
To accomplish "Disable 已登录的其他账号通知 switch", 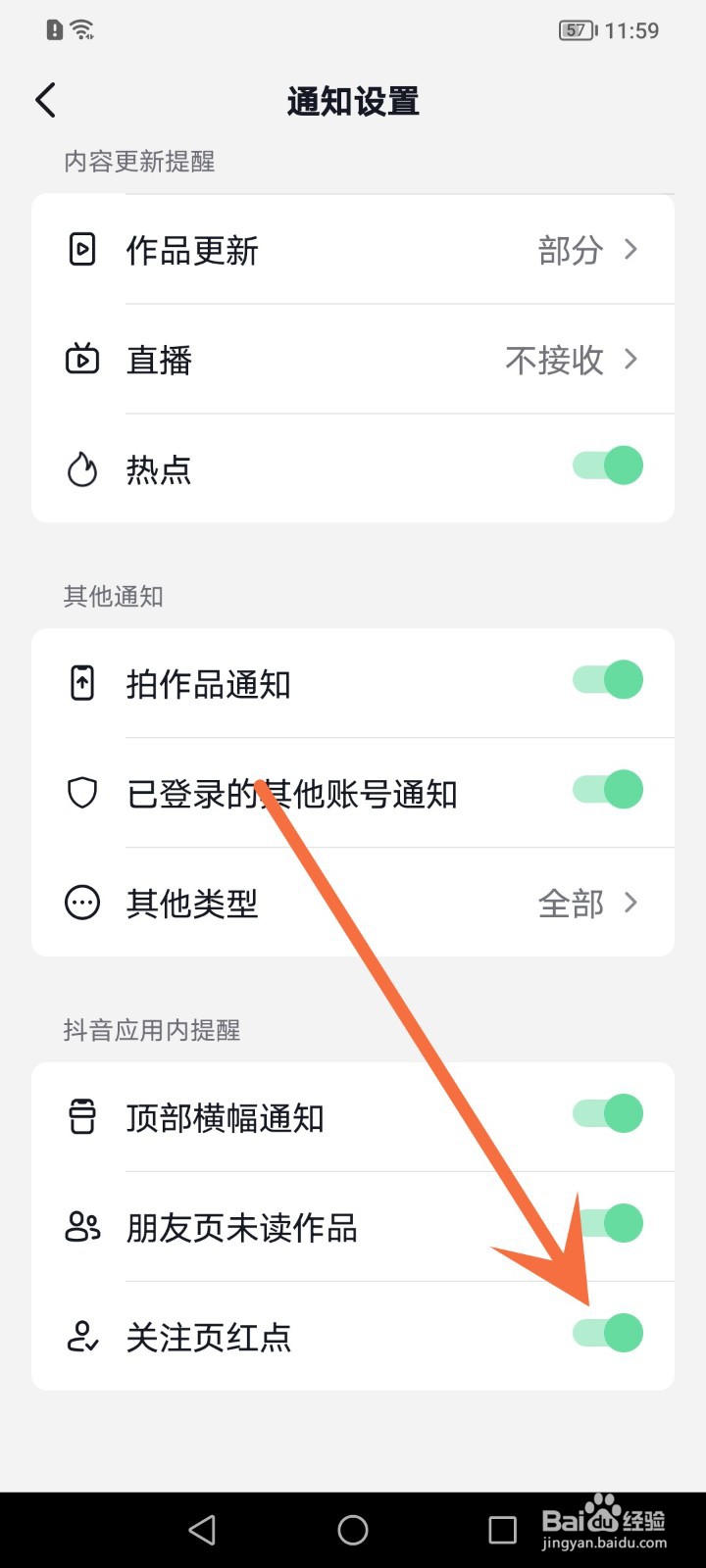I will pos(607,789).
